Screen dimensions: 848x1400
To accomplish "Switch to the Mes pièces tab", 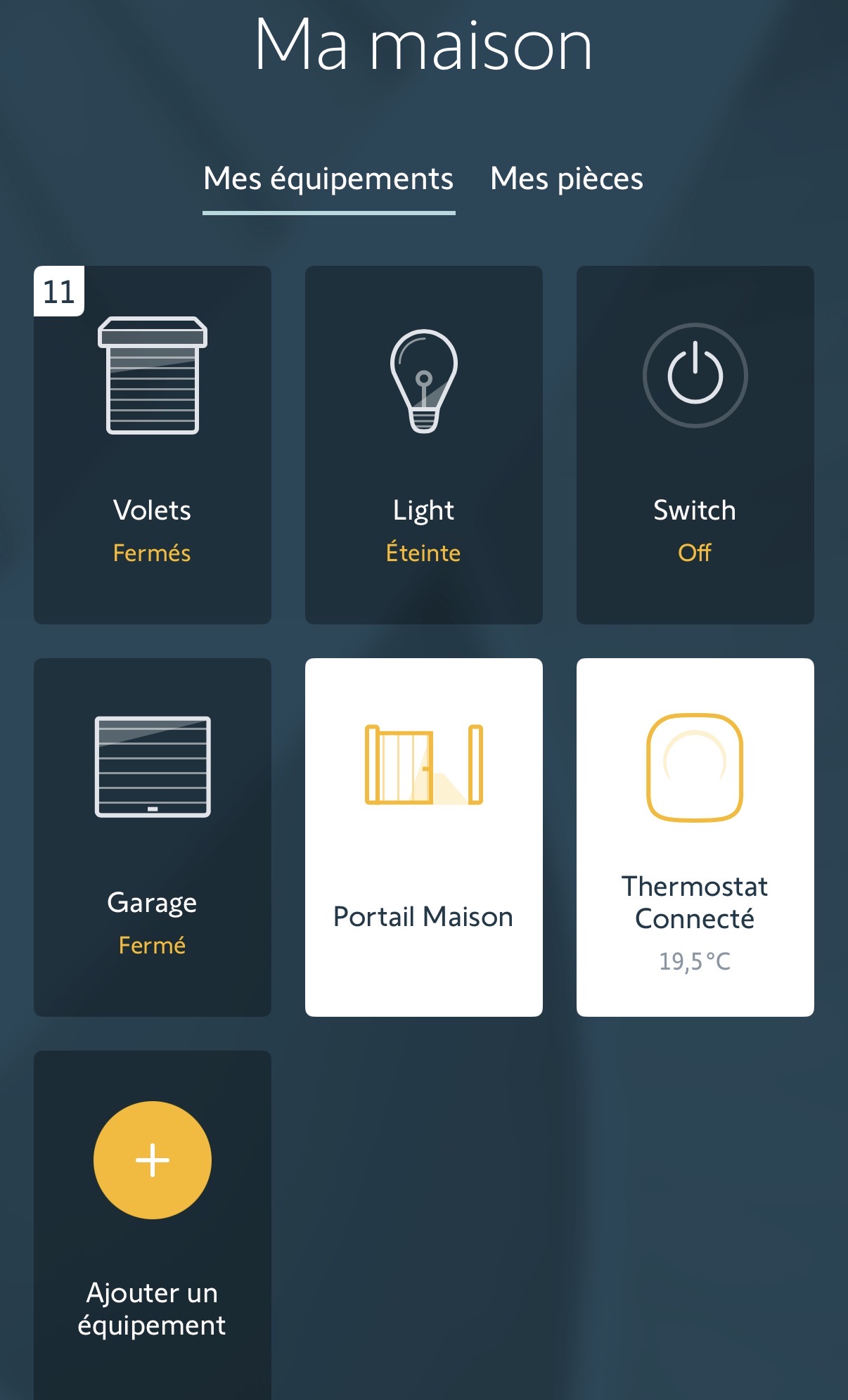I will [566, 179].
